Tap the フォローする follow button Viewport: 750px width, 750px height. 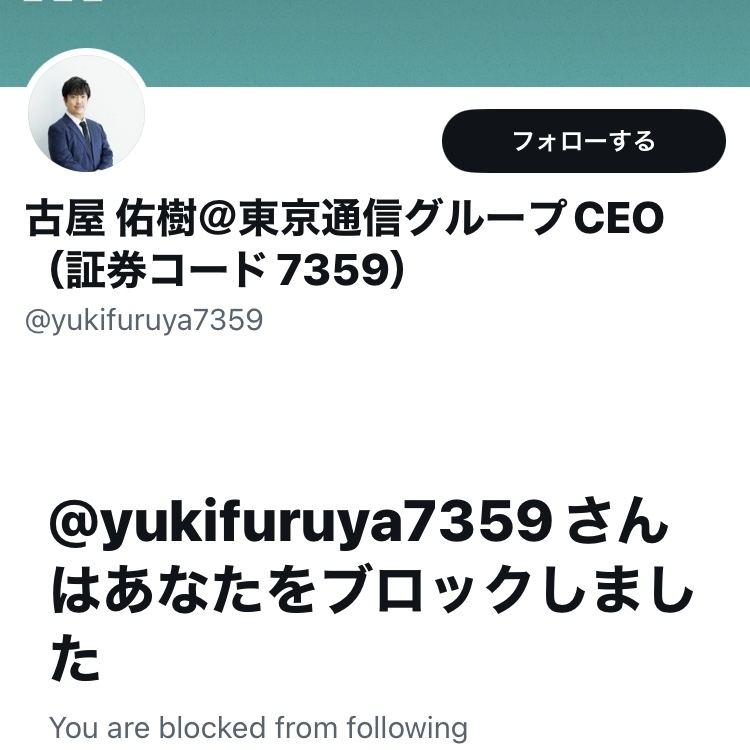pyautogui.click(x=583, y=141)
